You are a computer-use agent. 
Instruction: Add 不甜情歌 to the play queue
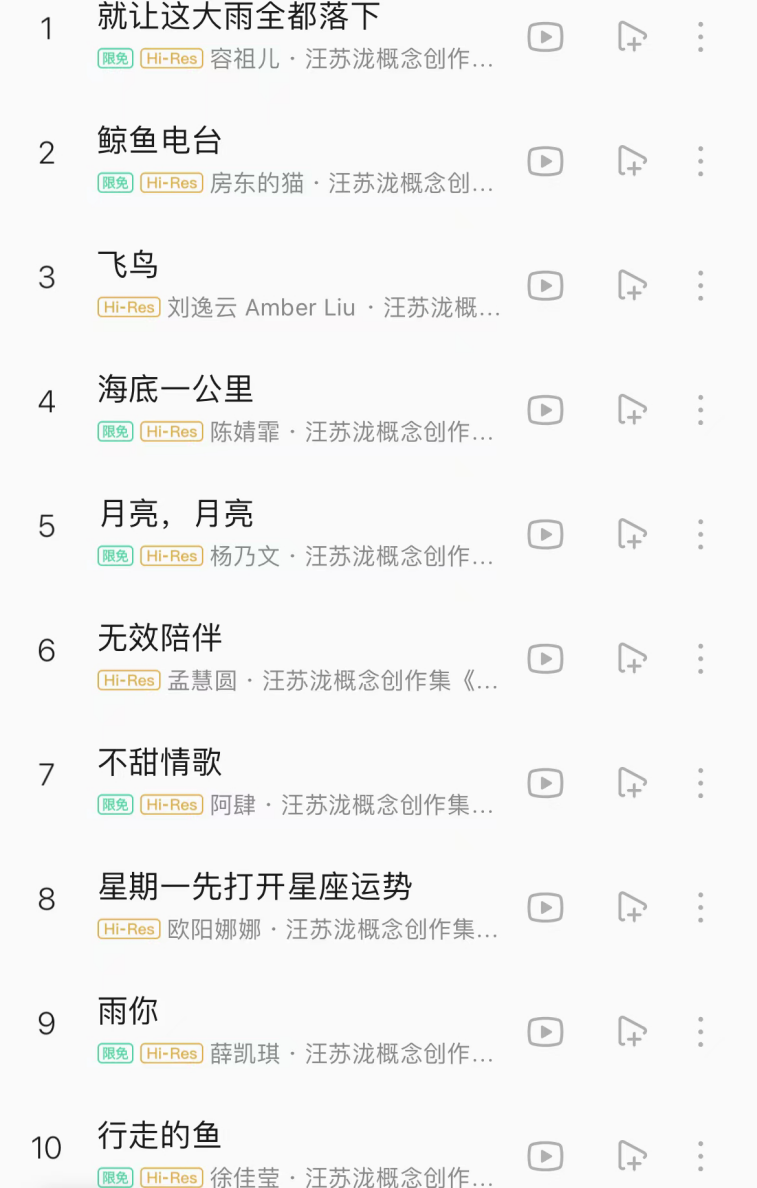click(x=632, y=783)
